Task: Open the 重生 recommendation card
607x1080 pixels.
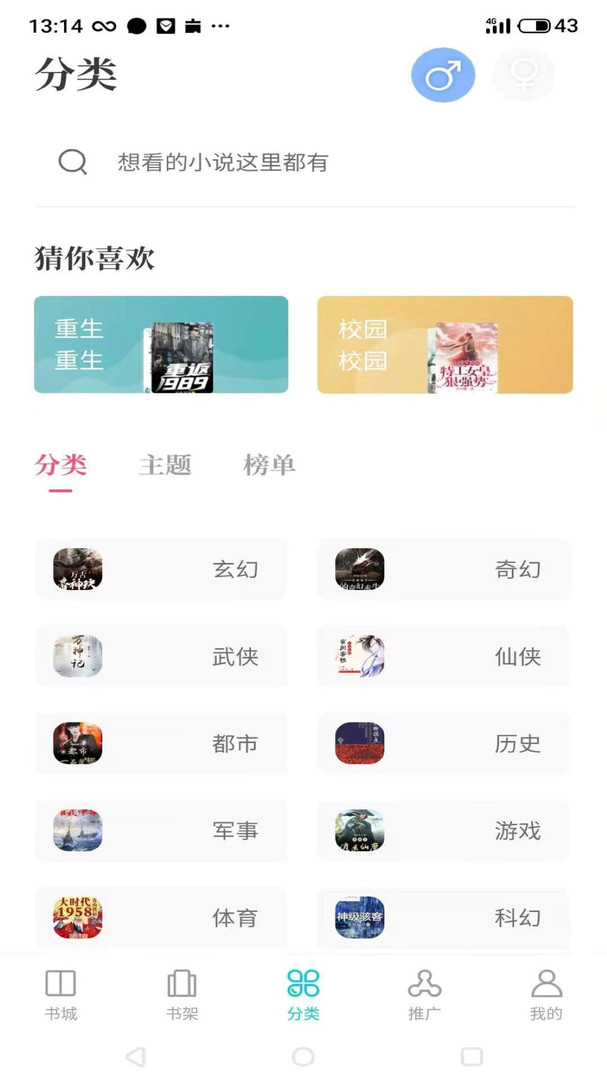Action: coord(161,345)
